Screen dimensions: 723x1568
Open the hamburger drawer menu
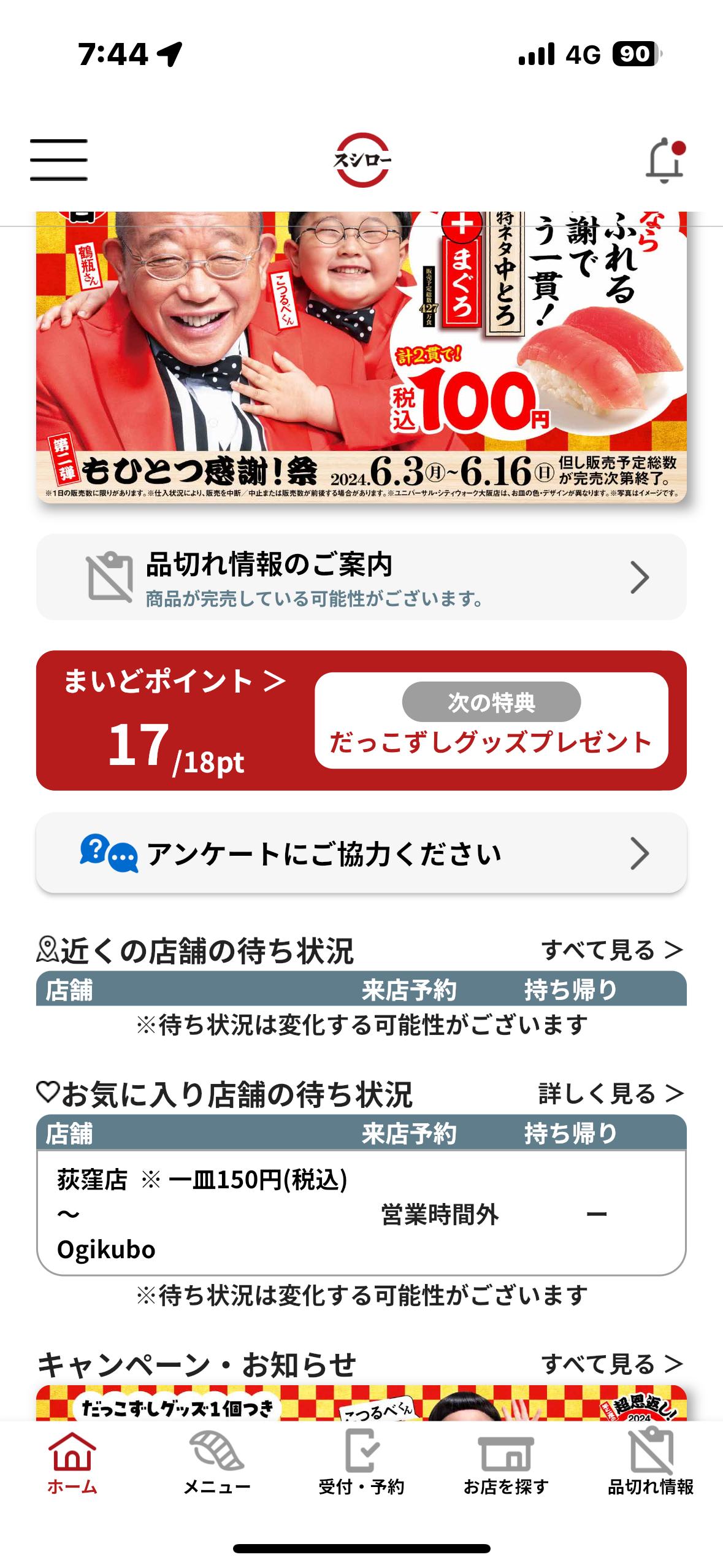coord(59,159)
